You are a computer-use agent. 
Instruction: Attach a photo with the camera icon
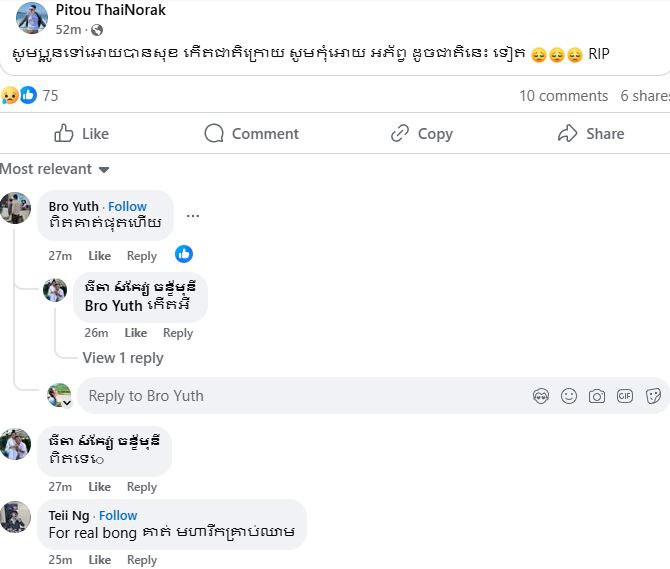click(x=597, y=396)
